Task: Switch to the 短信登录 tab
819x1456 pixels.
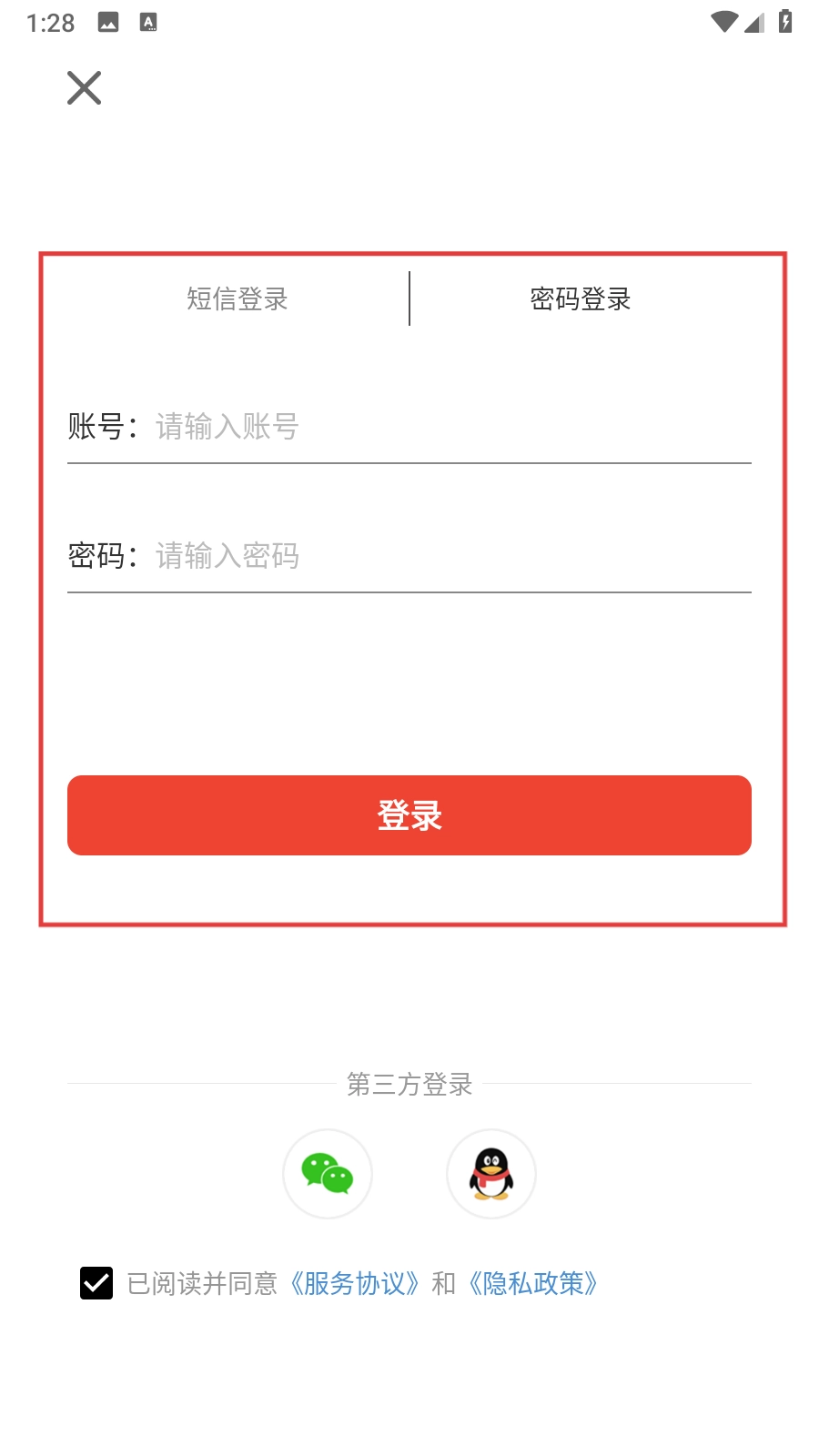Action: click(x=237, y=298)
